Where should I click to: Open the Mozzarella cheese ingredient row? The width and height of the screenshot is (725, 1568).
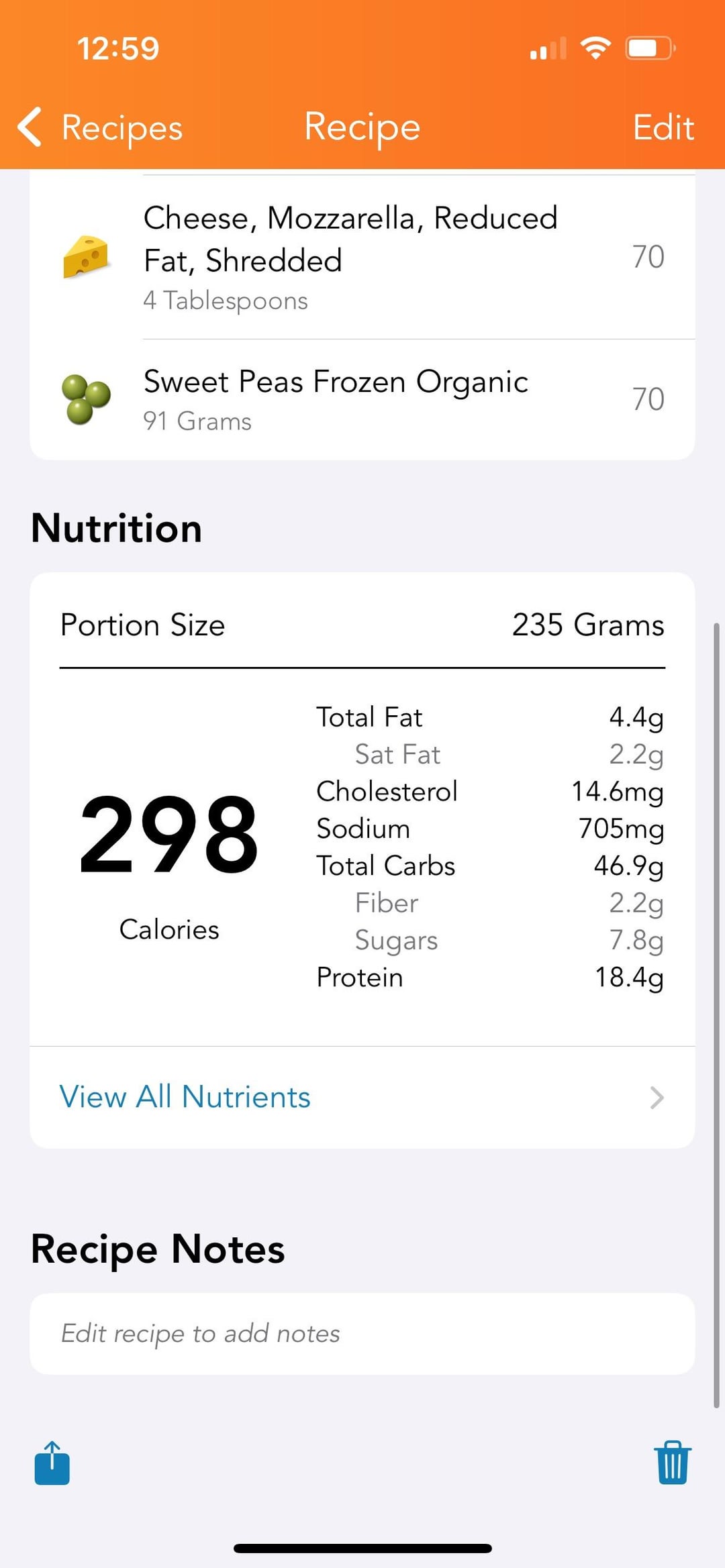pyautogui.click(x=362, y=258)
